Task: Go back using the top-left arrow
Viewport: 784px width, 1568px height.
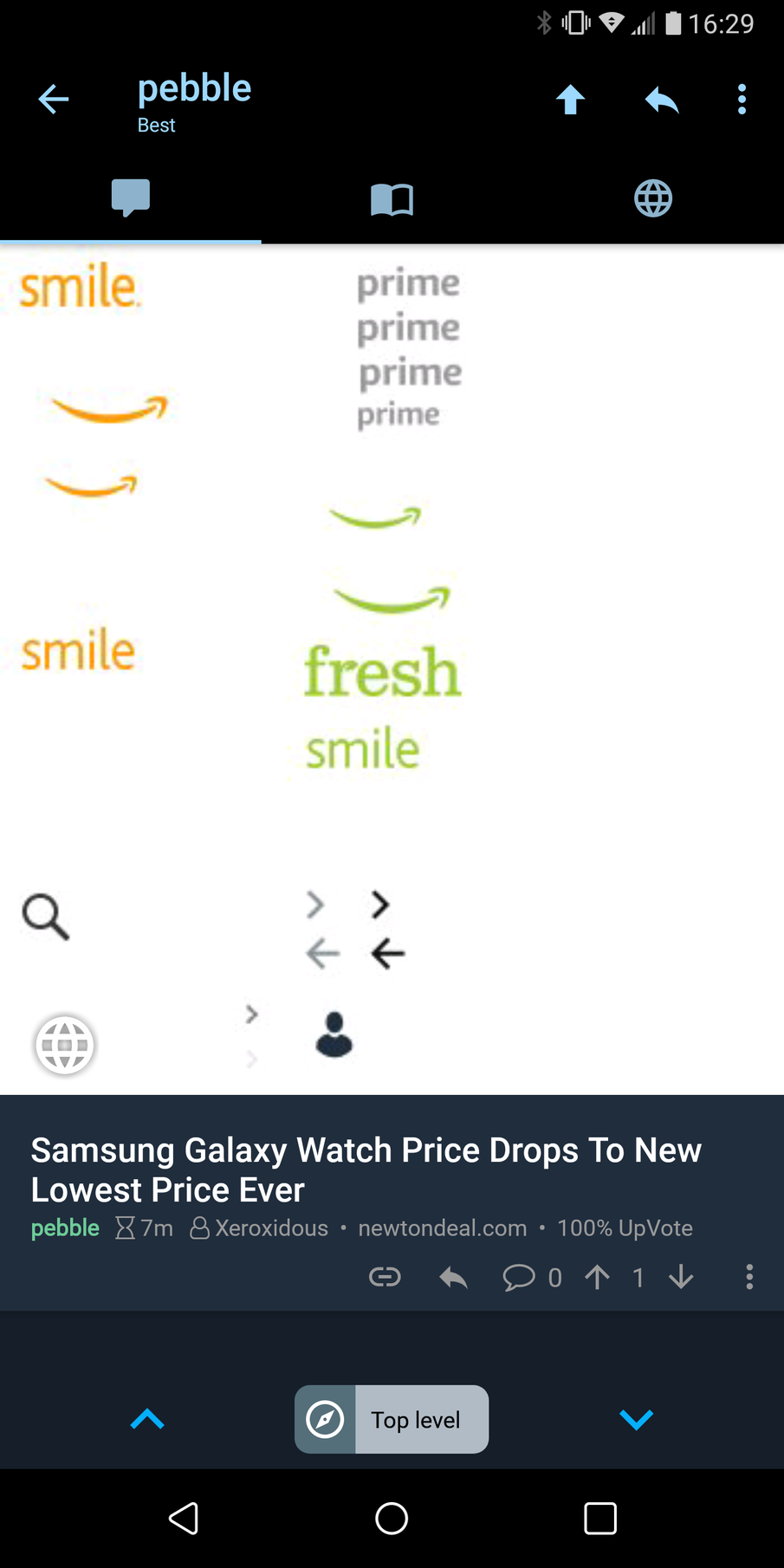Action: point(54,100)
